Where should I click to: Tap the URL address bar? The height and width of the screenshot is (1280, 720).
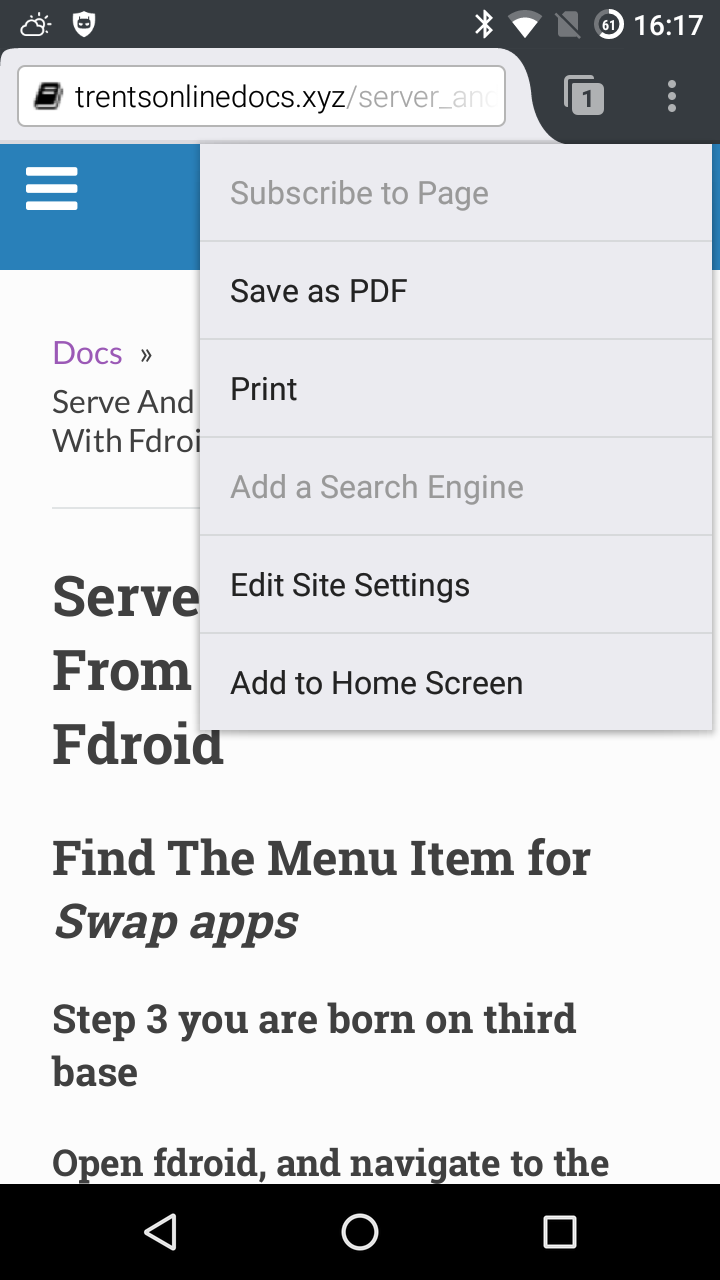[x=261, y=97]
